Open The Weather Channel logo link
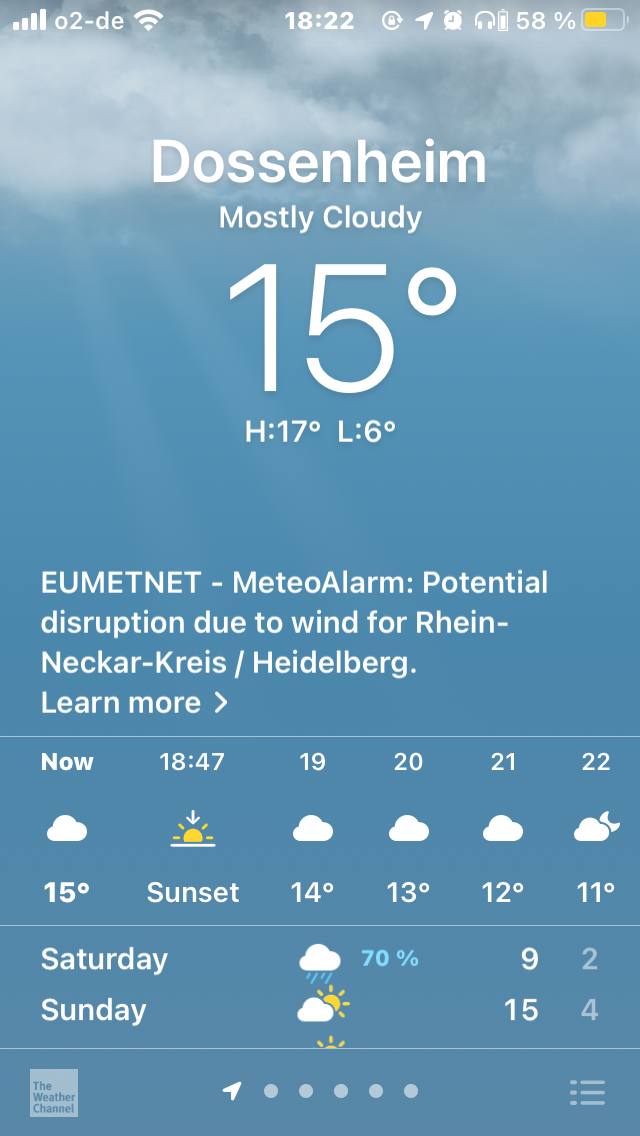Screen dimensions: 640x1136 coord(54,1093)
